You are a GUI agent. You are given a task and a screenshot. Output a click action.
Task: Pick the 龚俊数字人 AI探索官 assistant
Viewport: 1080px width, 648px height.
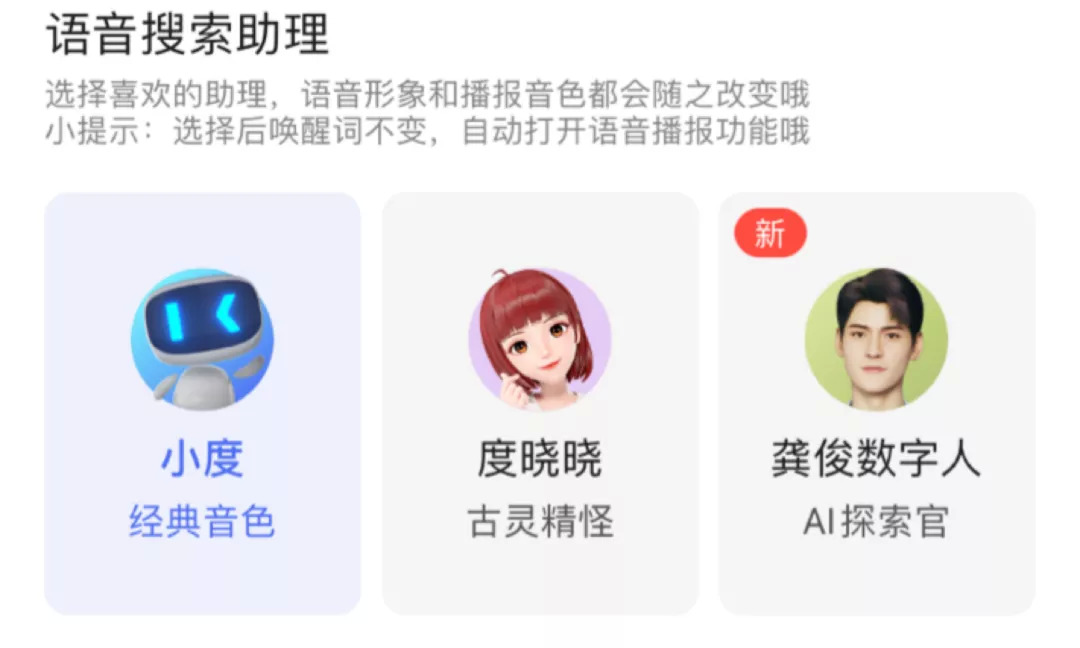tap(877, 404)
